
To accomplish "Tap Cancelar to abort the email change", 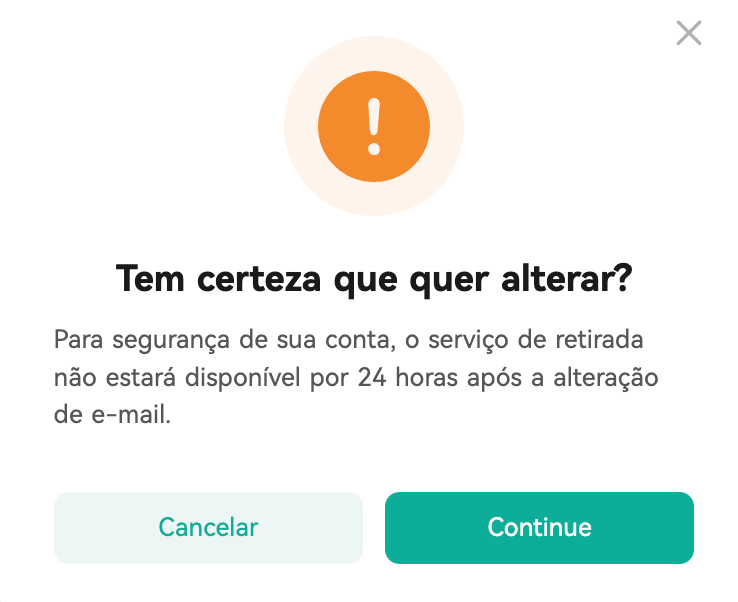I will click(208, 528).
